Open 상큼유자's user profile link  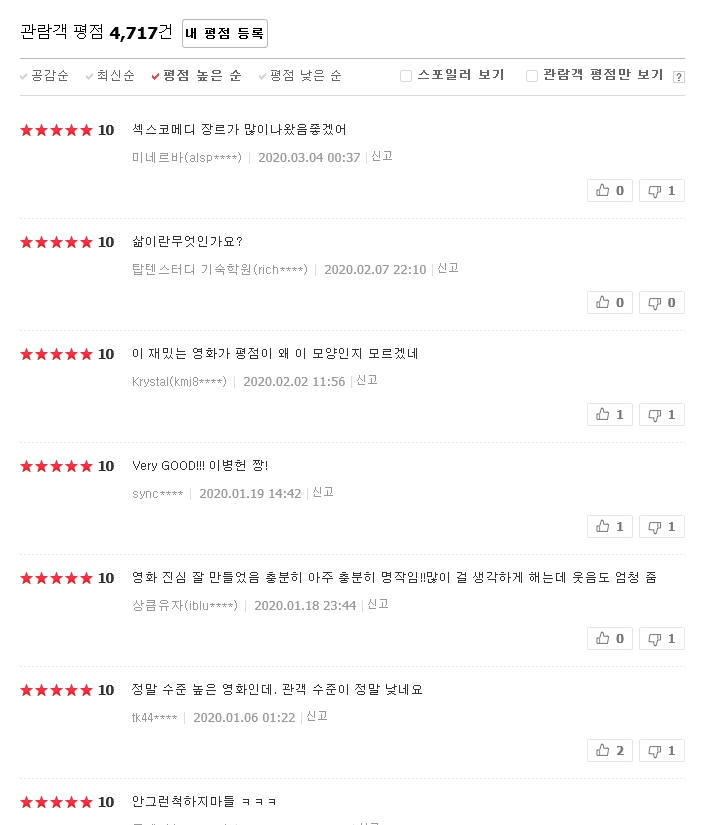coord(185,605)
